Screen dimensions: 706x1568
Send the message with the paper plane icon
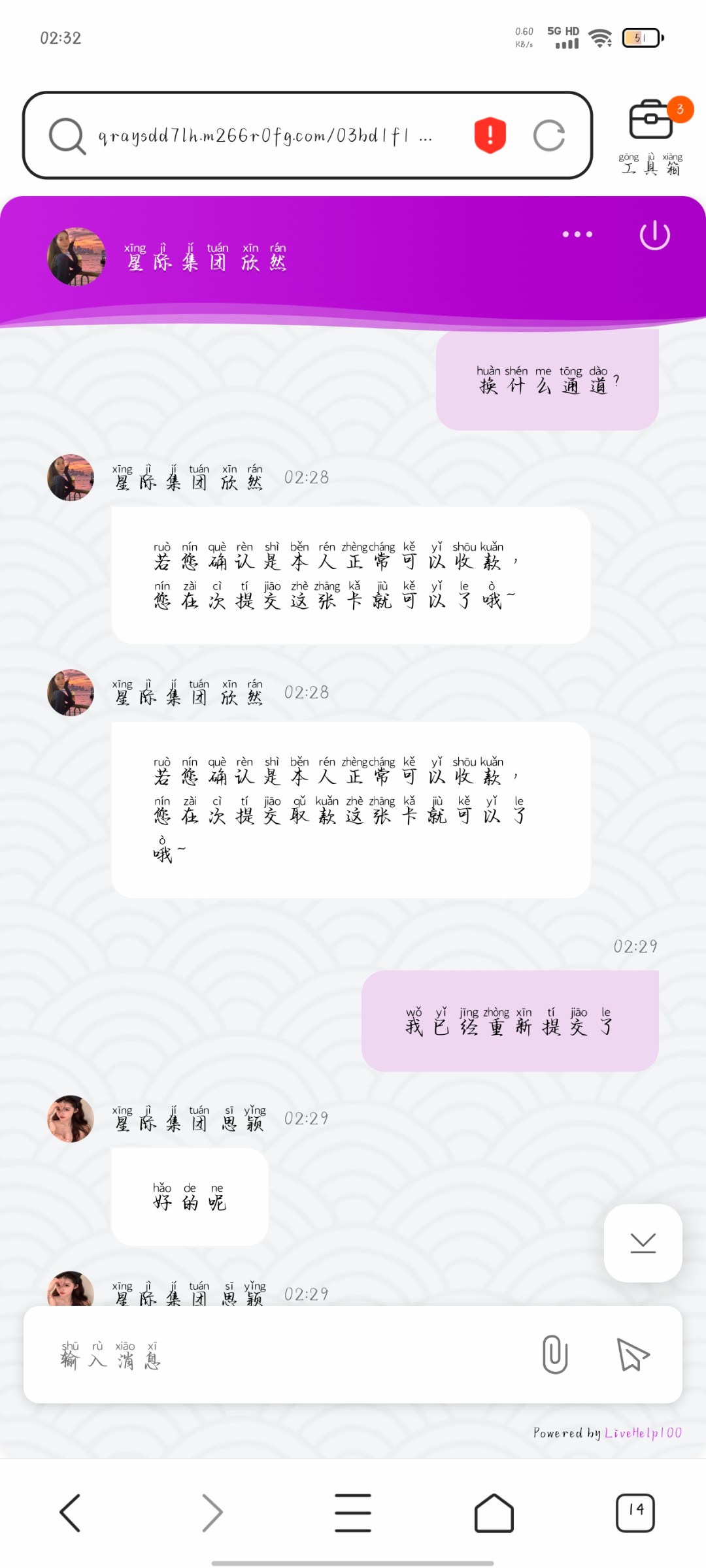[x=632, y=1354]
